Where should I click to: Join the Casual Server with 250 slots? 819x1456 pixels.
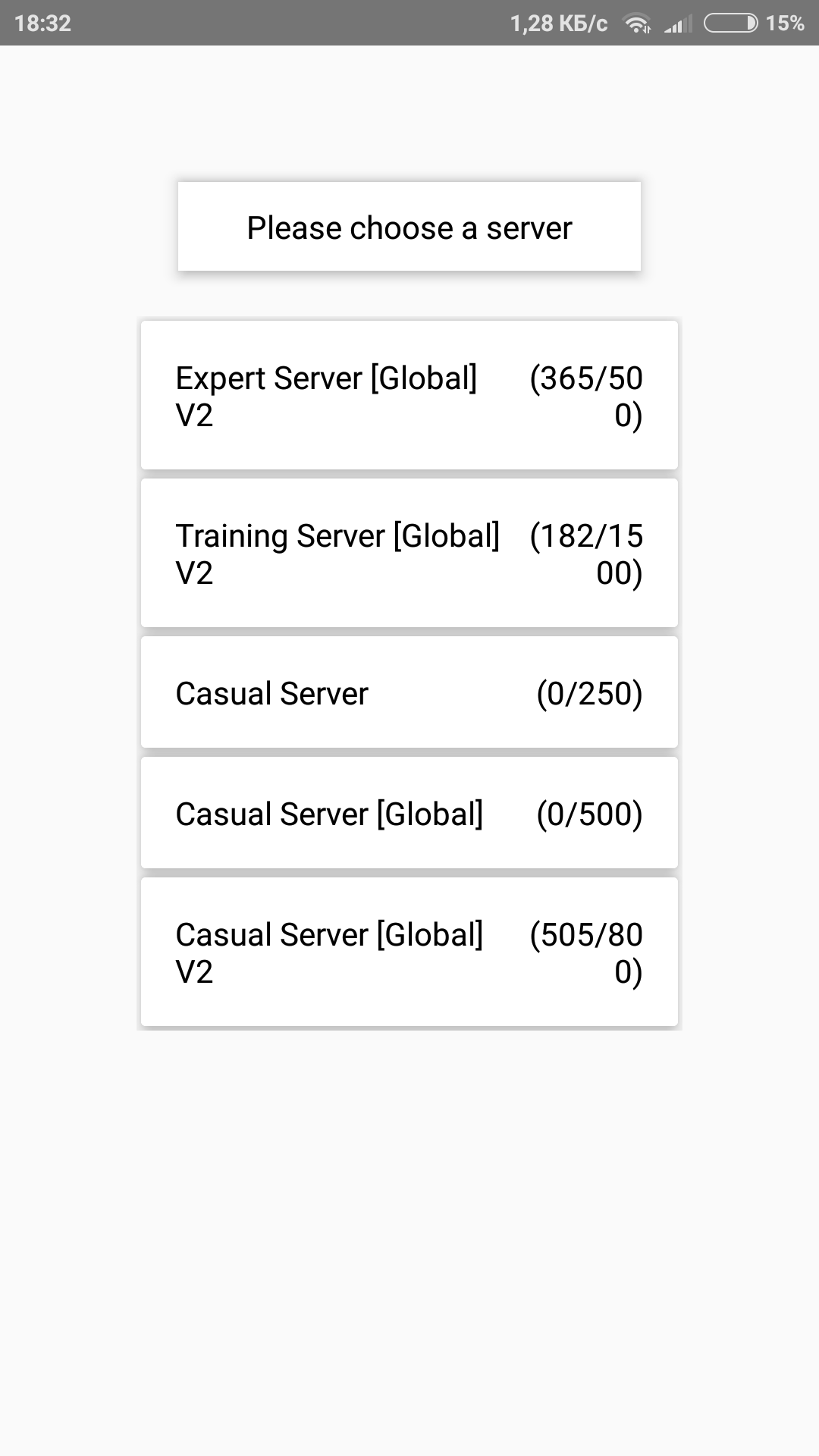(409, 692)
